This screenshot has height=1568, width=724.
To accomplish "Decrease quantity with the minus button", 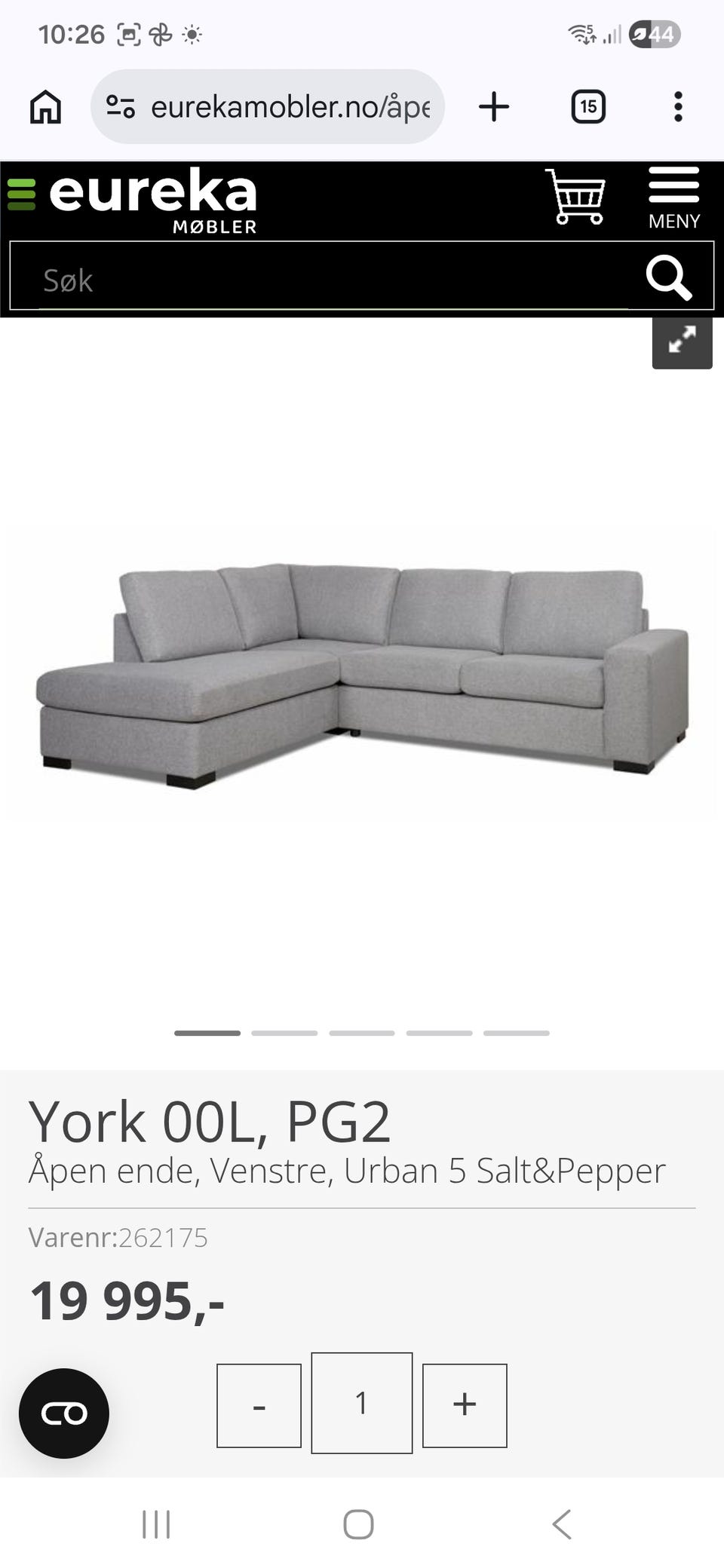I will tap(259, 1405).
